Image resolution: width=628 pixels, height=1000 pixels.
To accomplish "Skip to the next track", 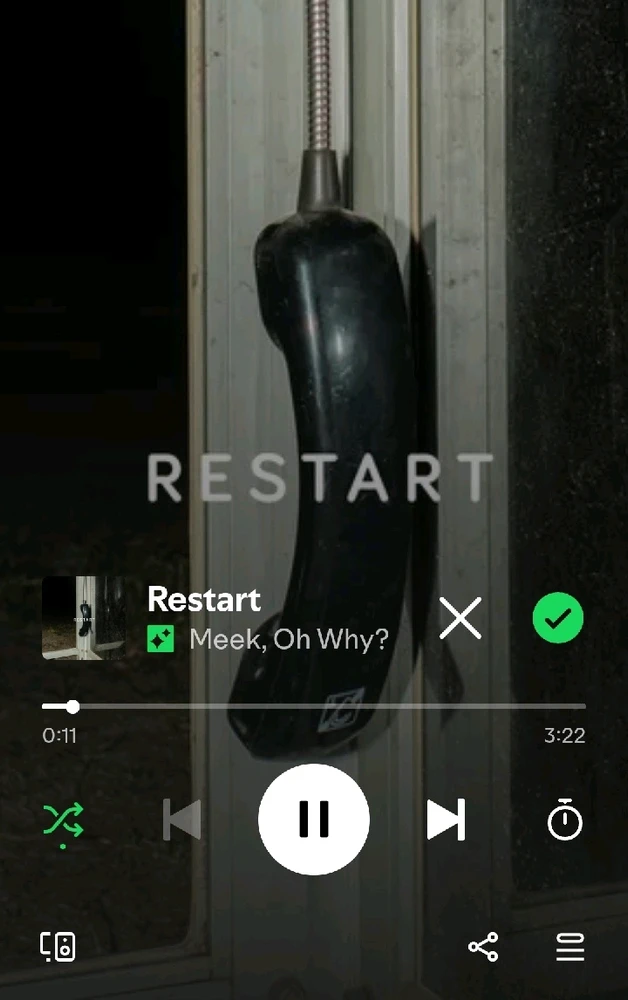I will (445, 820).
